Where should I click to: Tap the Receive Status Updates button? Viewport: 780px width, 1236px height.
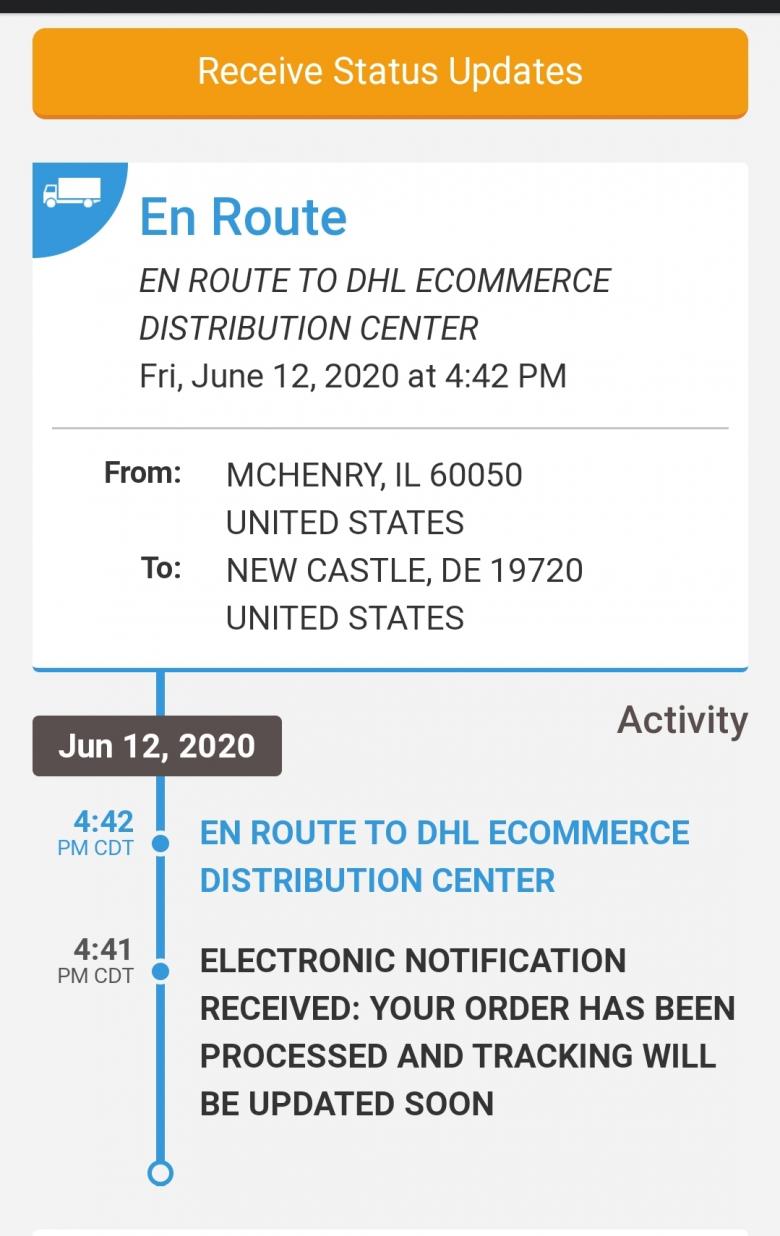(390, 72)
